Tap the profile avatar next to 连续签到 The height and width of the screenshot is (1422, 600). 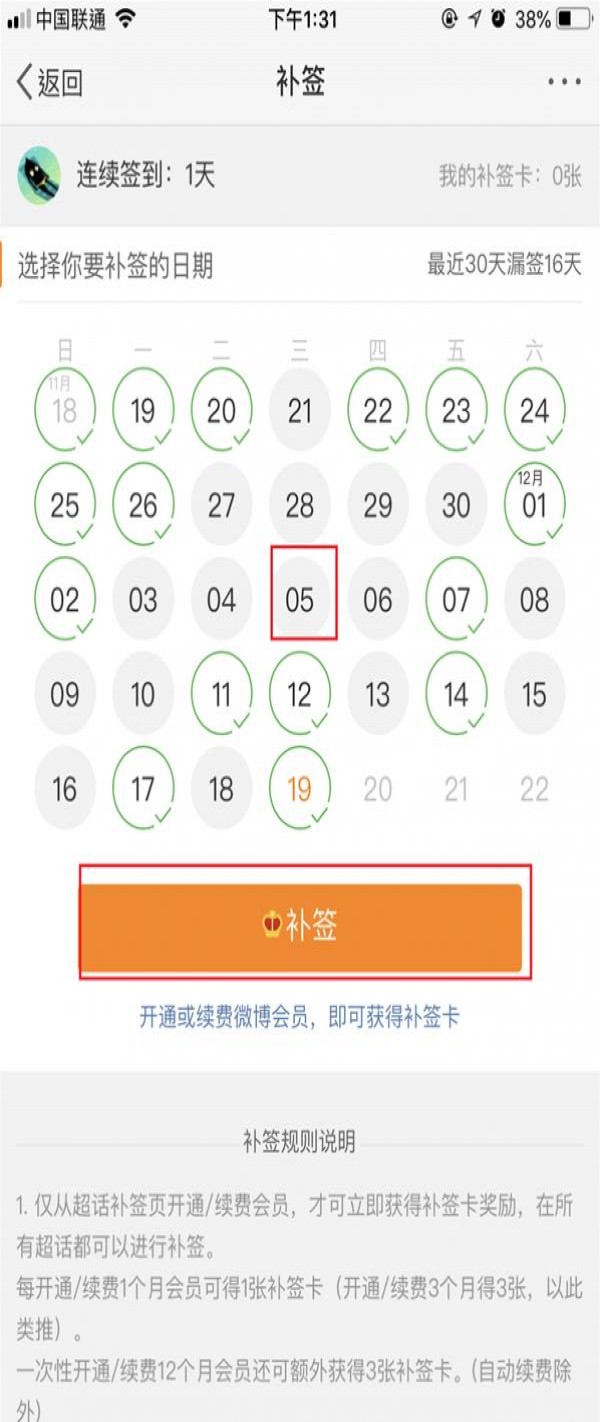tap(39, 176)
